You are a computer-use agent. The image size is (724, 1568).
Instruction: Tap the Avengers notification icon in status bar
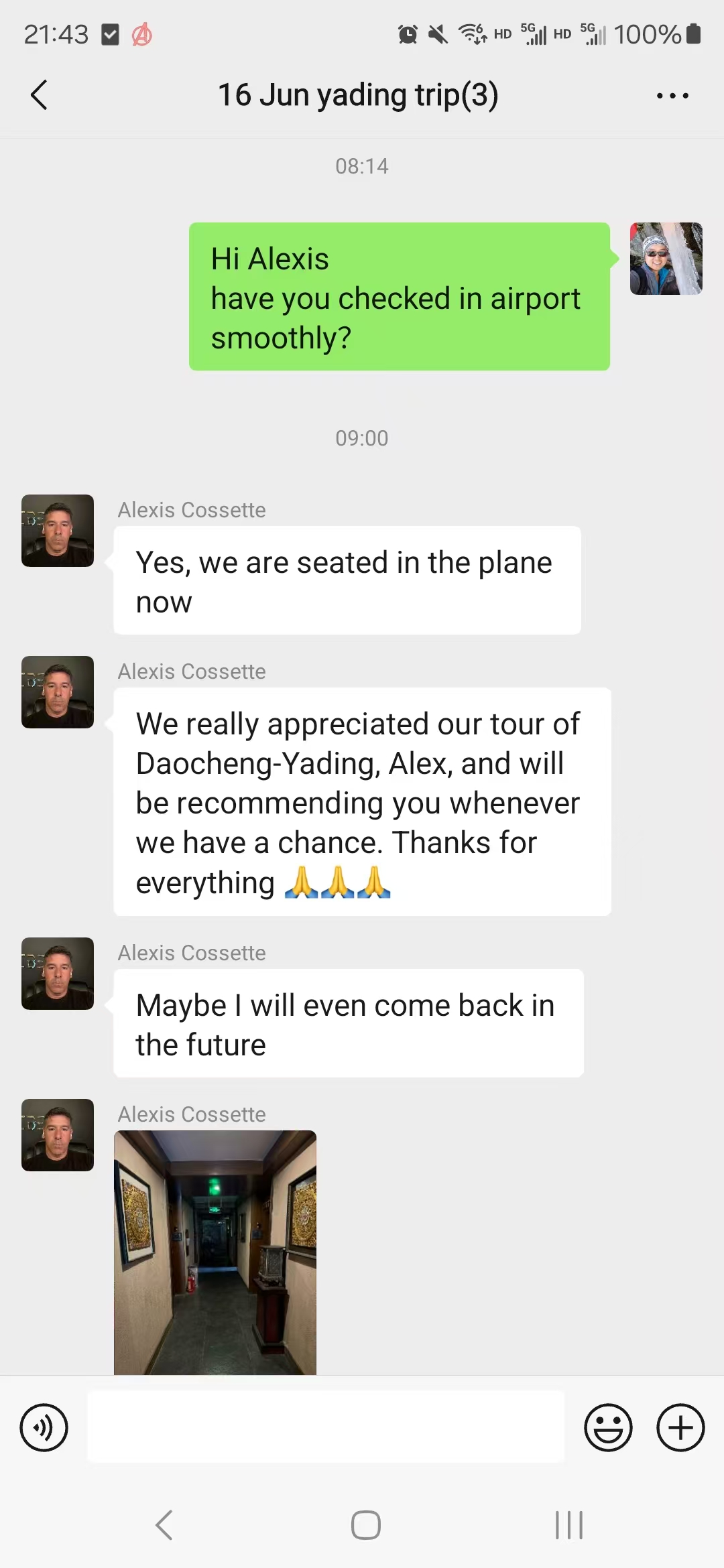pyautogui.click(x=141, y=34)
